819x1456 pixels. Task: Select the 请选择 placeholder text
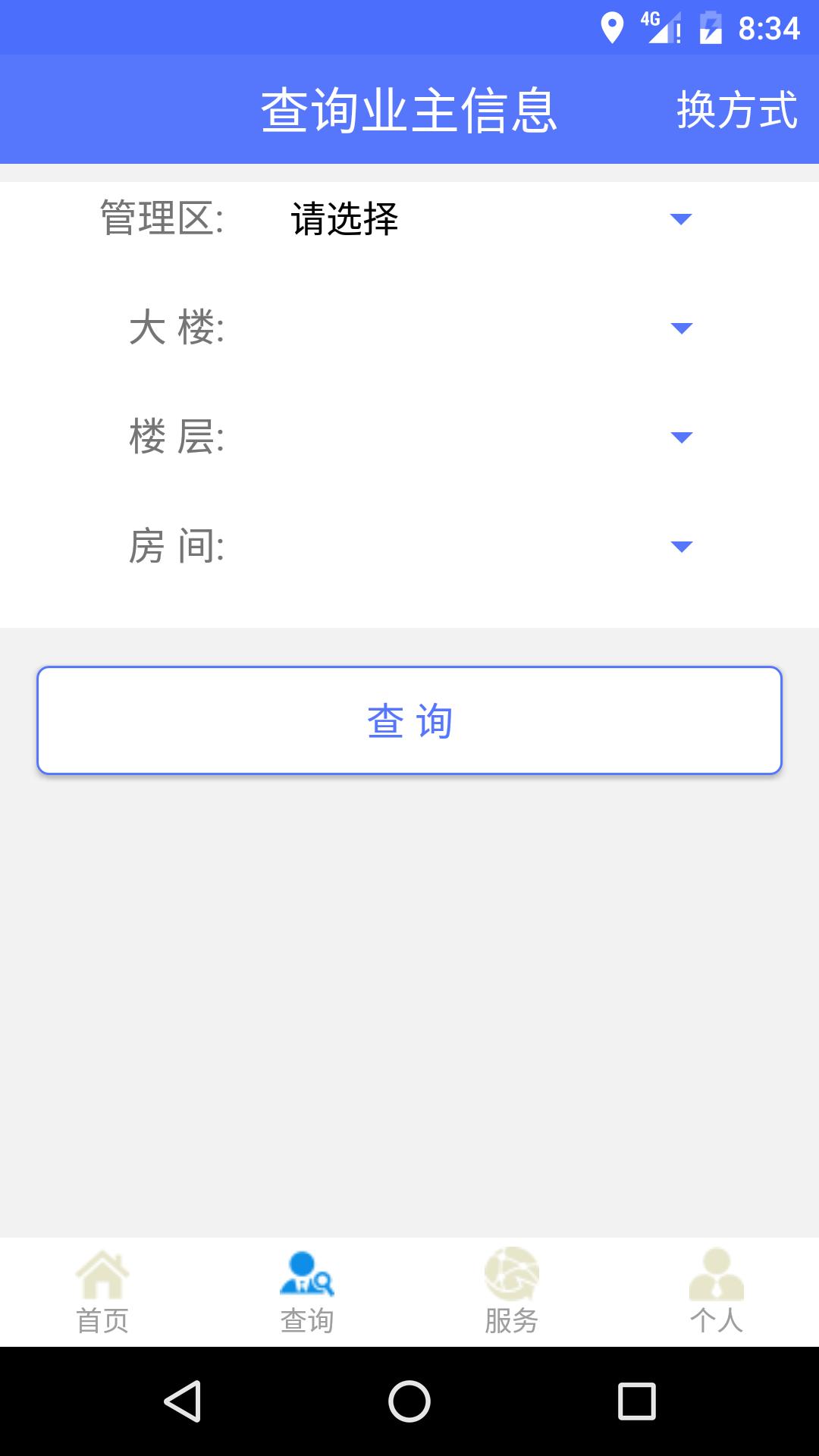[x=344, y=219]
